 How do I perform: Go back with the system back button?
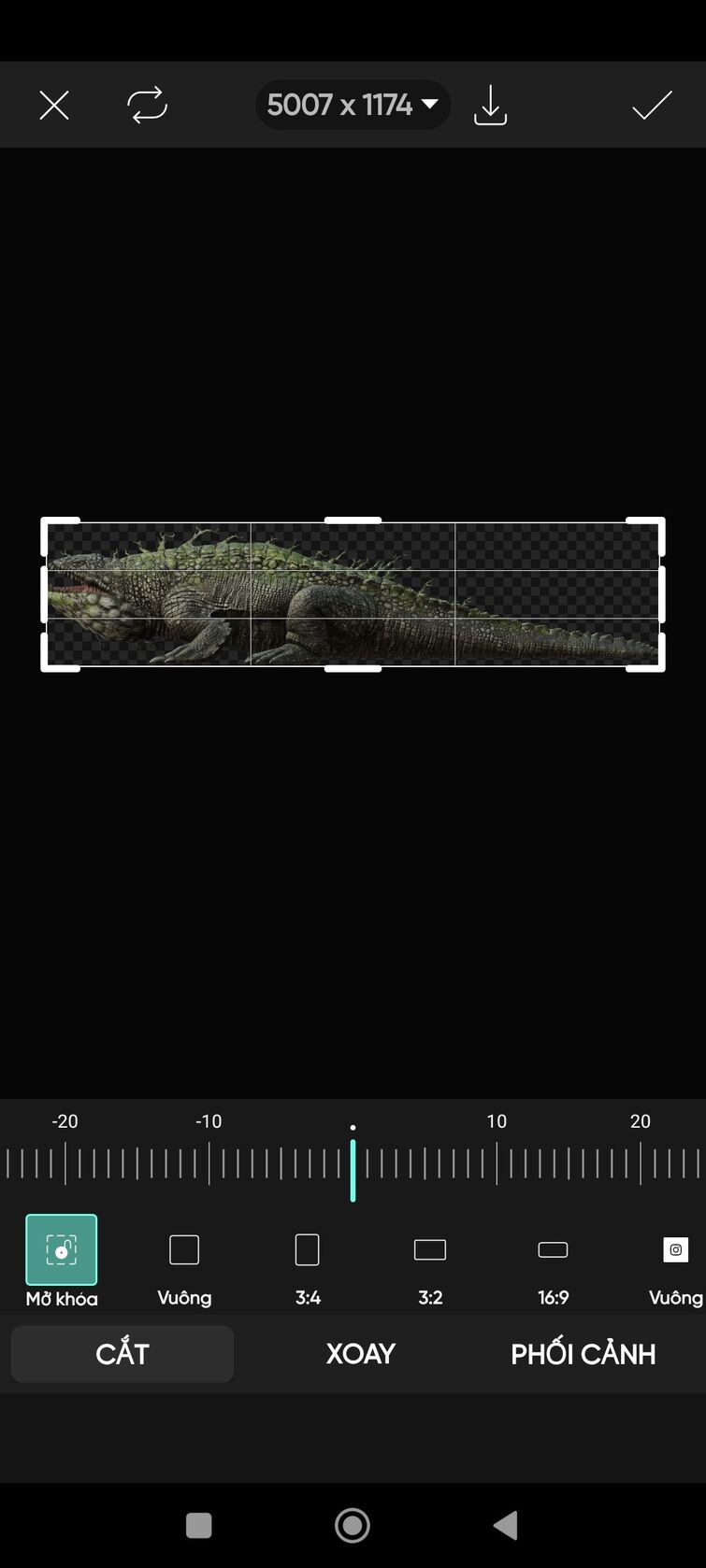click(x=506, y=1525)
